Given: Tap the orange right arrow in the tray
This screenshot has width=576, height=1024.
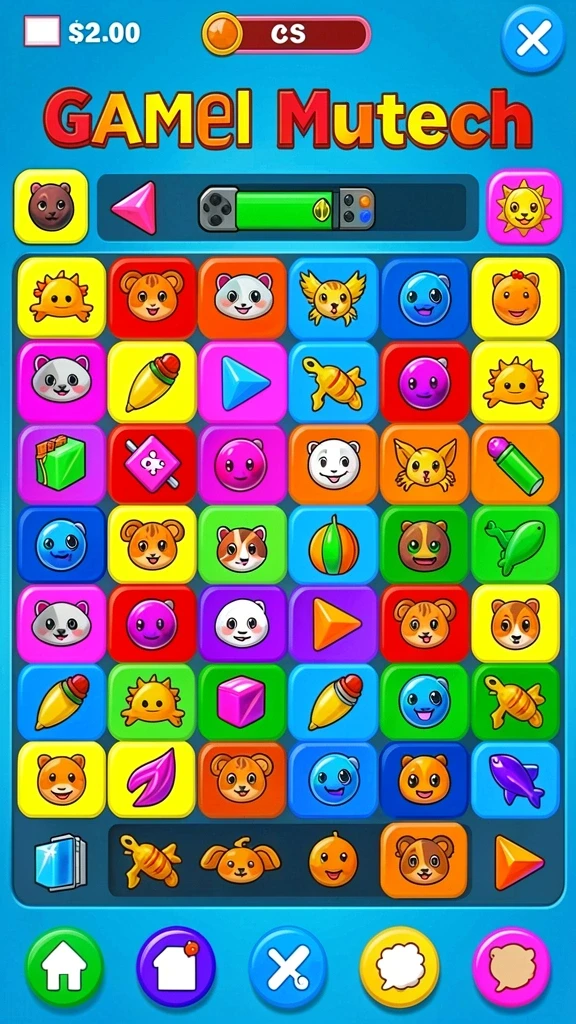Looking at the screenshot, I should pyautogui.click(x=519, y=862).
